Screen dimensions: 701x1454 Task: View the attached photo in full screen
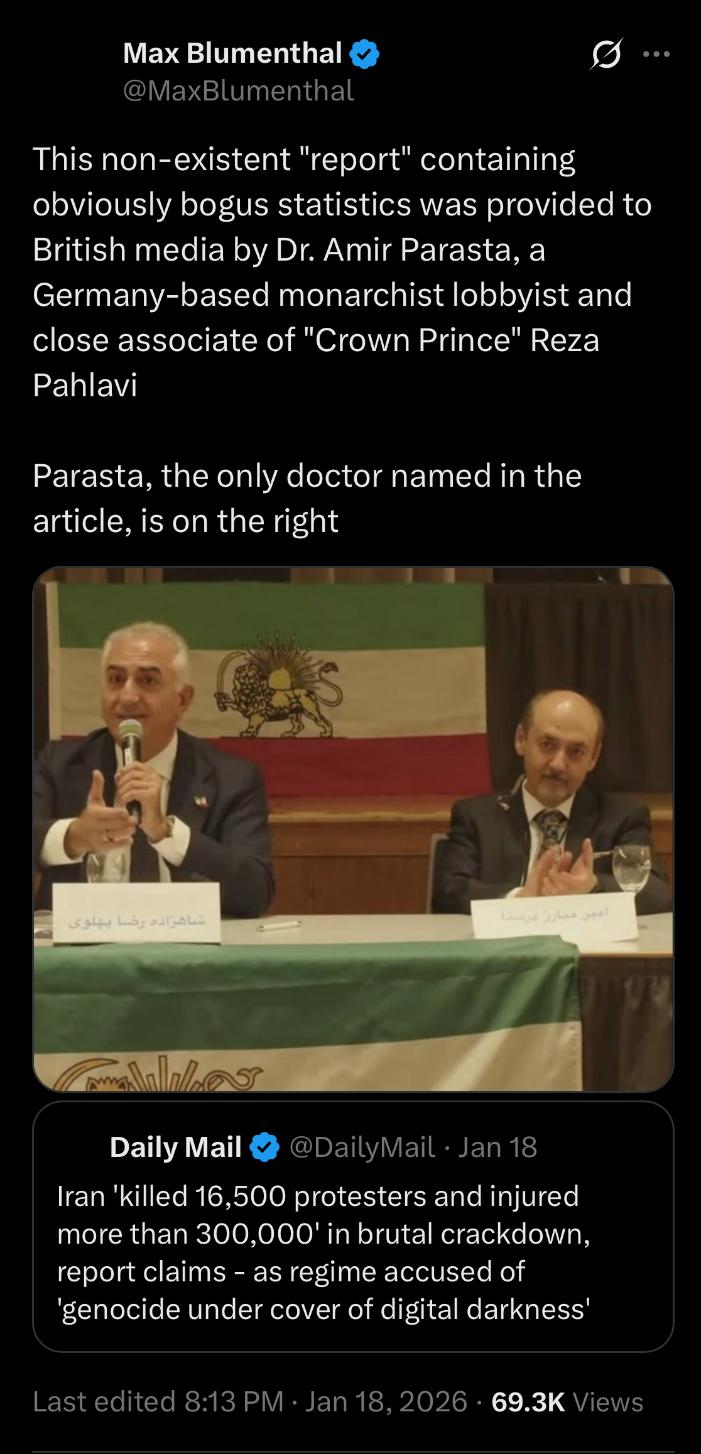353,828
